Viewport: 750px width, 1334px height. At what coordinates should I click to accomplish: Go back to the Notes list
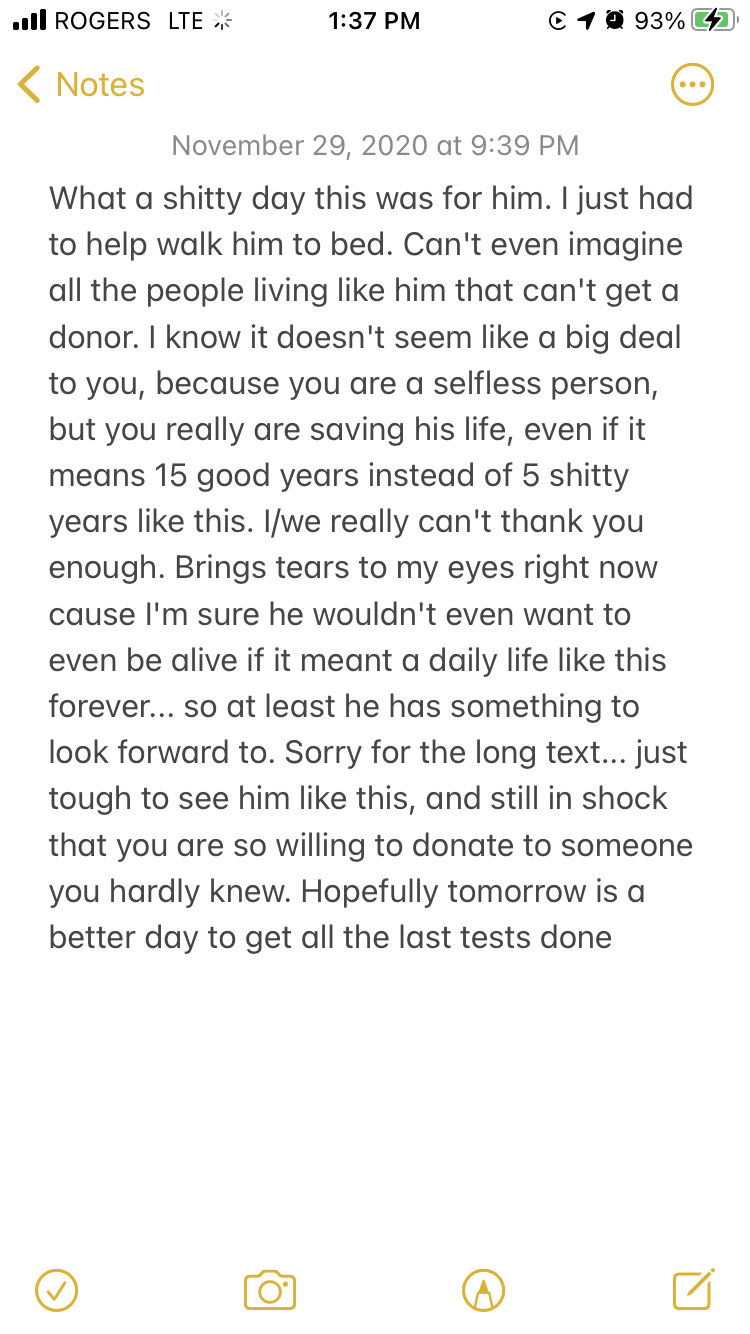tap(82, 85)
